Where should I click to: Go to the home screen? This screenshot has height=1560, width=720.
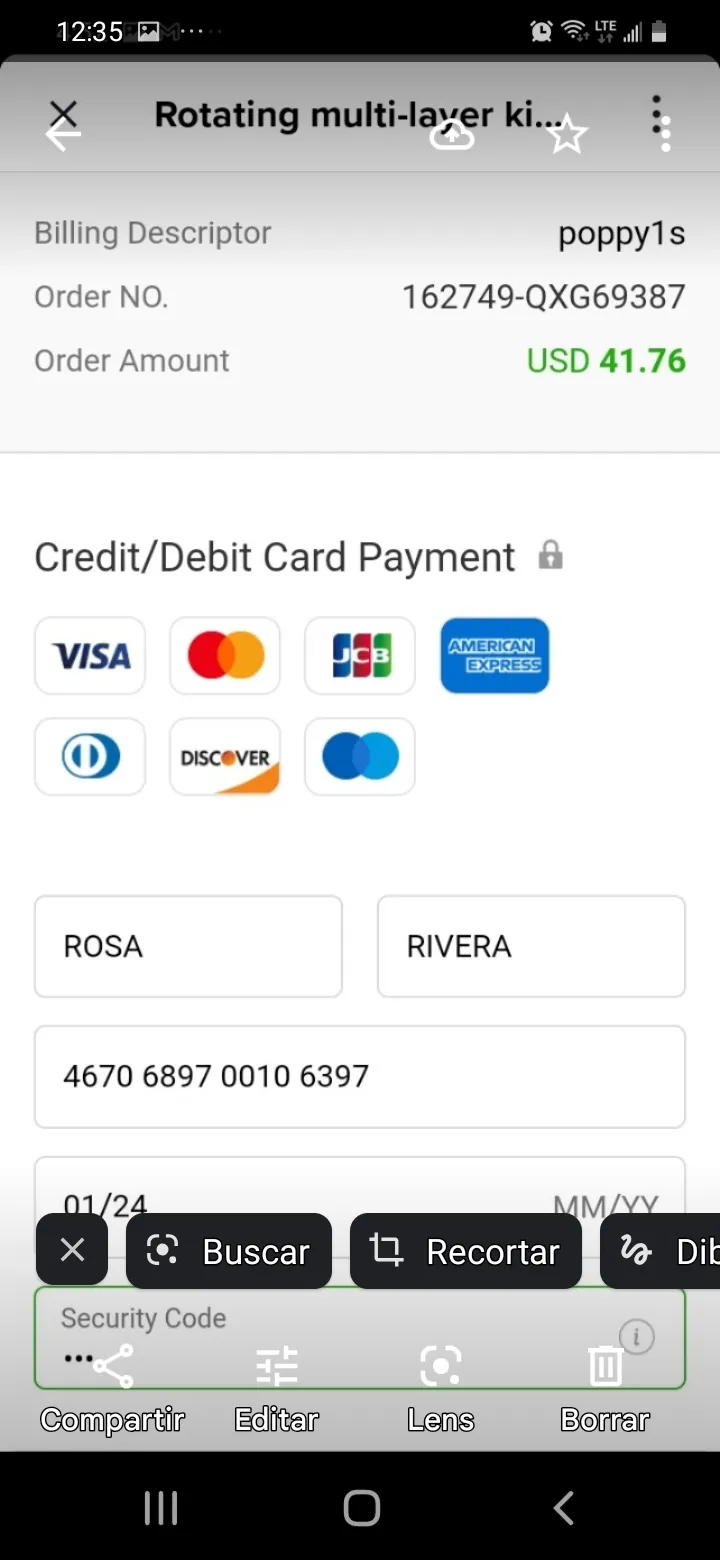(x=361, y=1507)
